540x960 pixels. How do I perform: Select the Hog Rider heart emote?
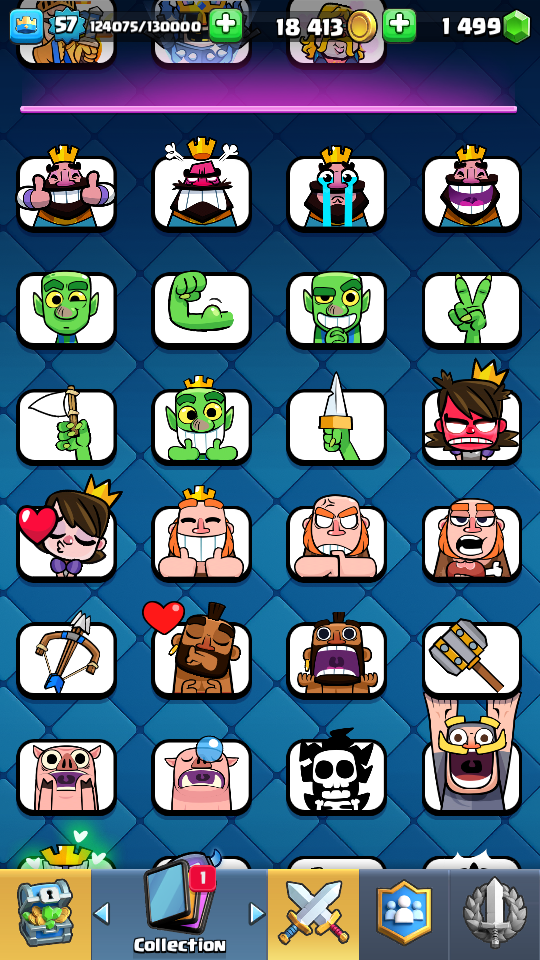click(x=201, y=650)
